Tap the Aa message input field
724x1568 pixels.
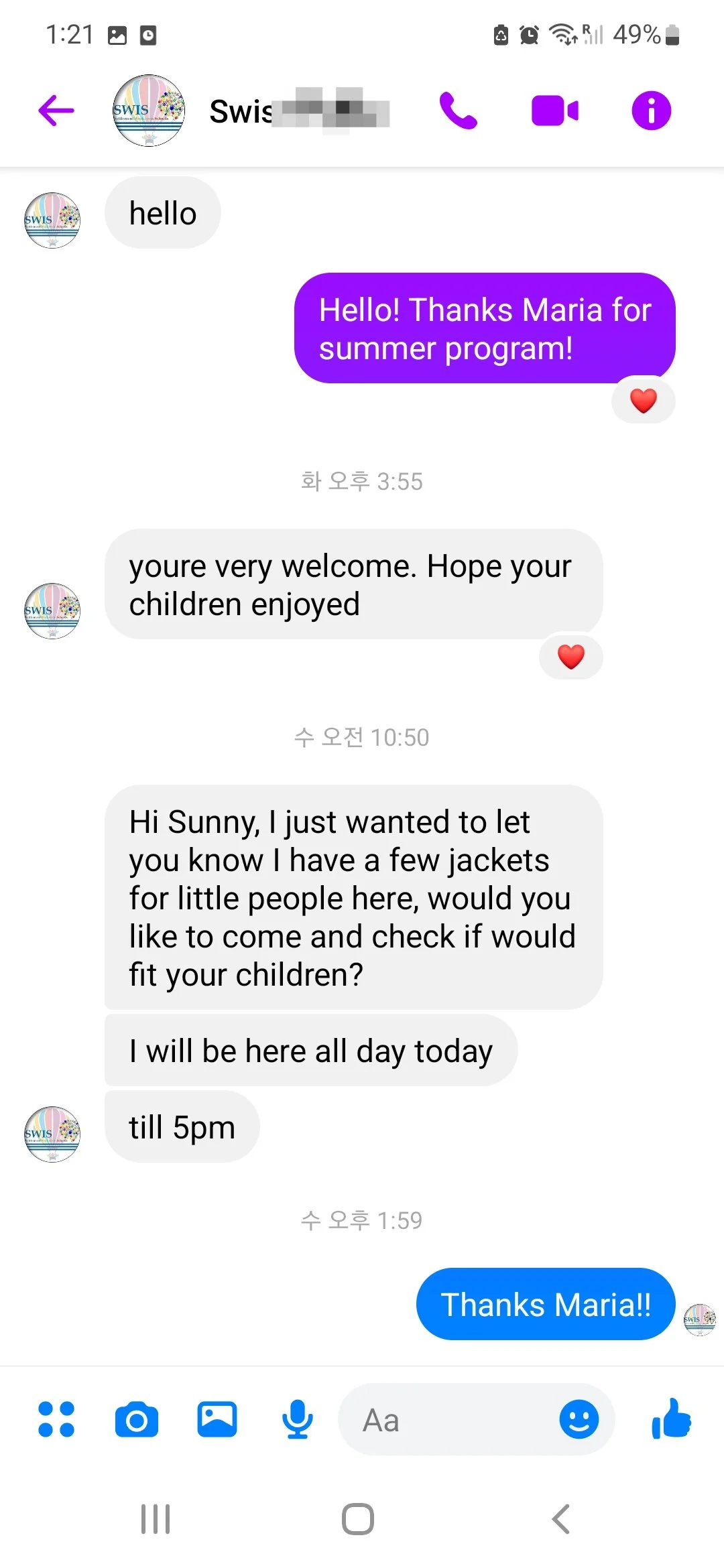449,1419
